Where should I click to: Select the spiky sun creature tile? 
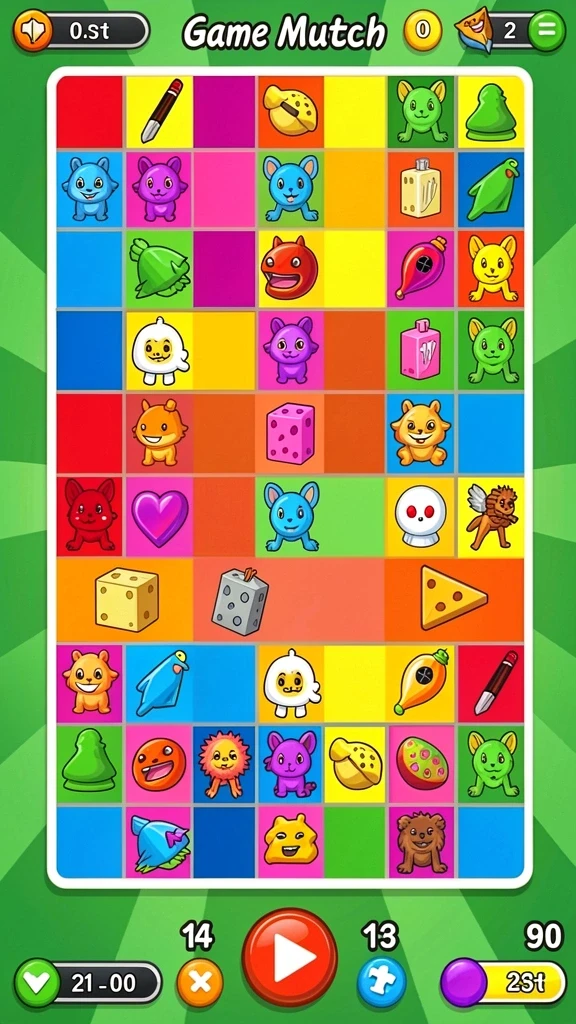click(x=224, y=763)
